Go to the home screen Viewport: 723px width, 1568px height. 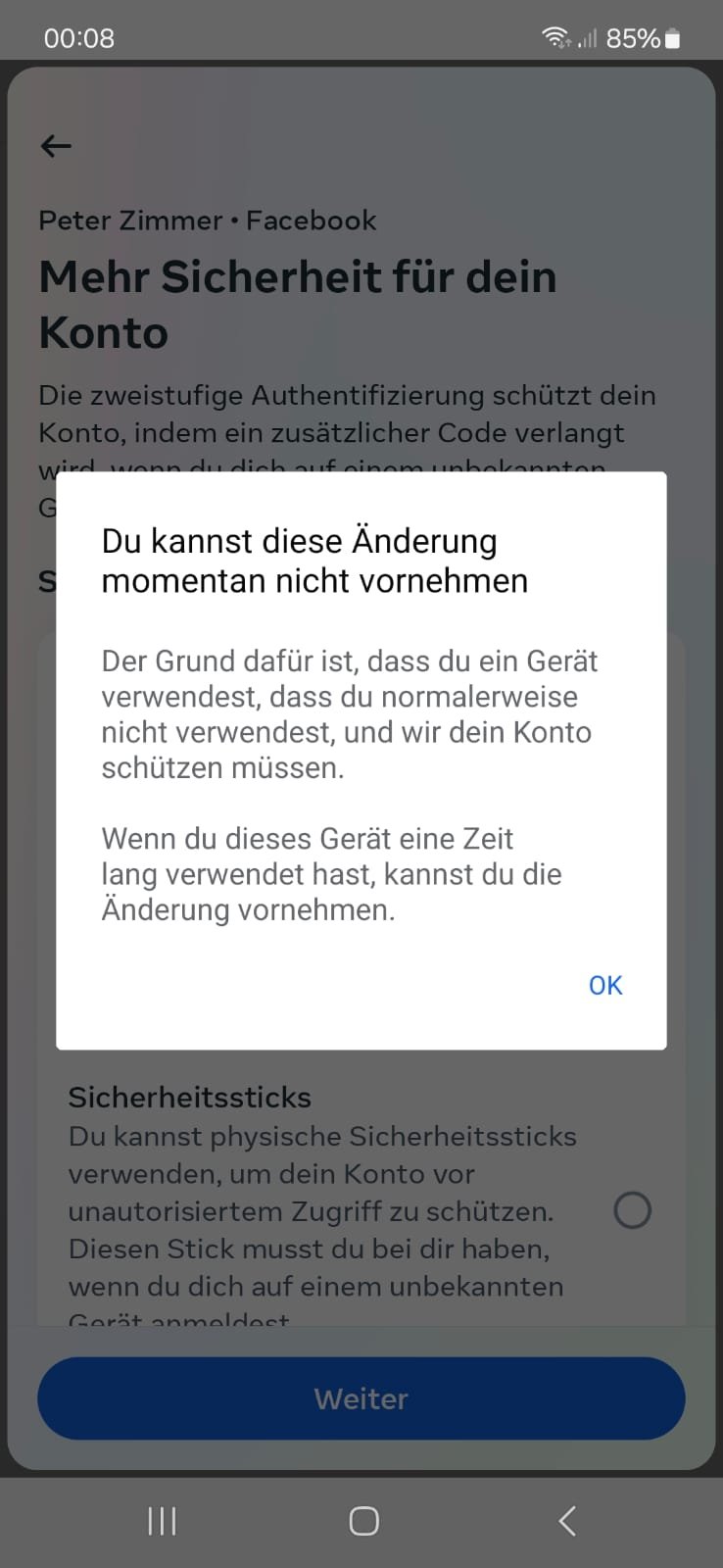[x=363, y=1521]
